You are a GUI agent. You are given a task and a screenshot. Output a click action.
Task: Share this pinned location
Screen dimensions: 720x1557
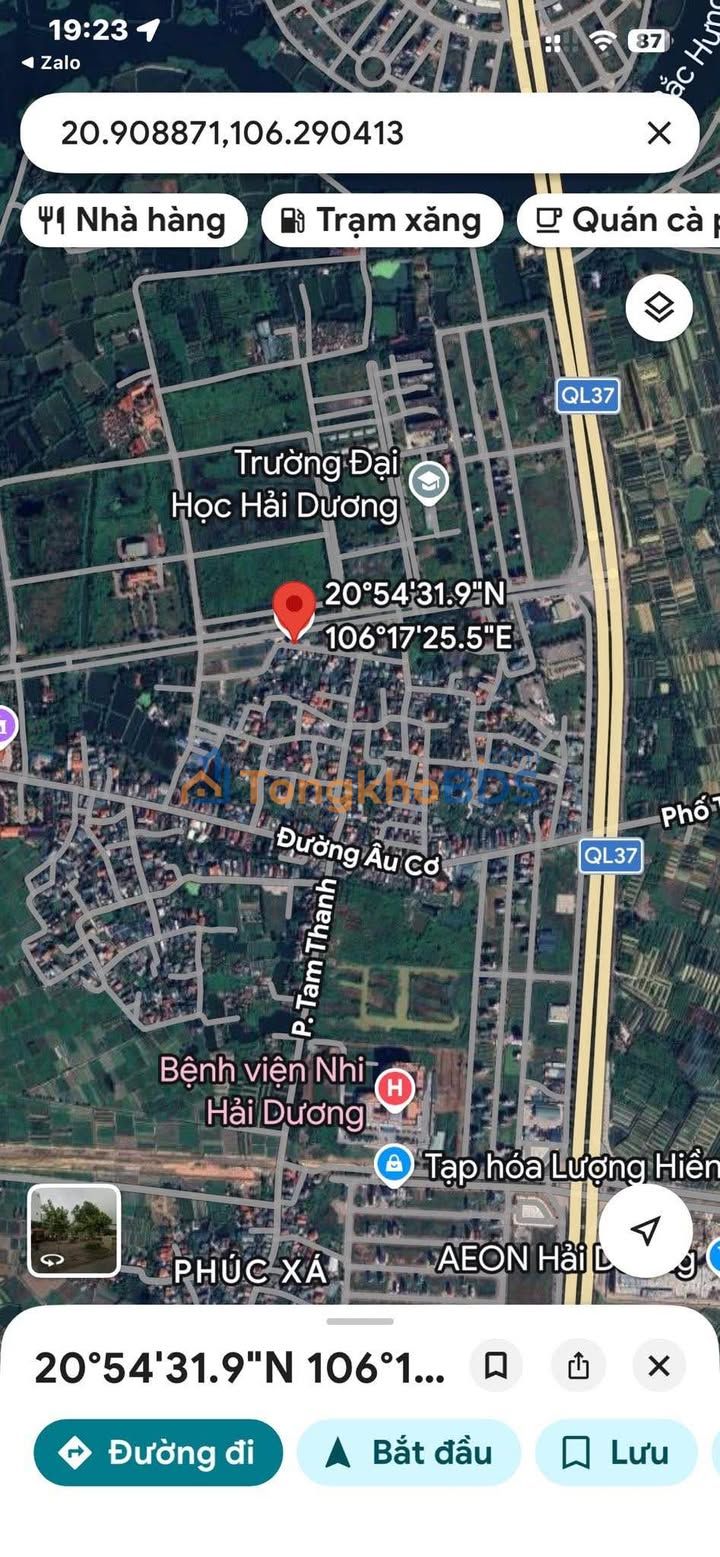[578, 1366]
